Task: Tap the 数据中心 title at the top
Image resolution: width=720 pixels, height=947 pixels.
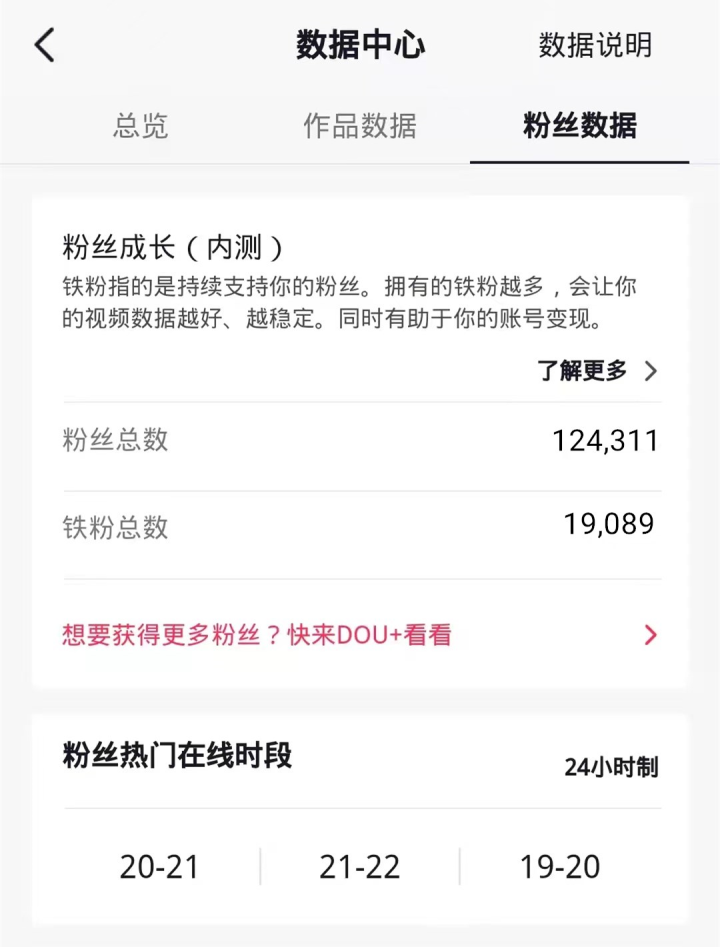Action: 360,45
